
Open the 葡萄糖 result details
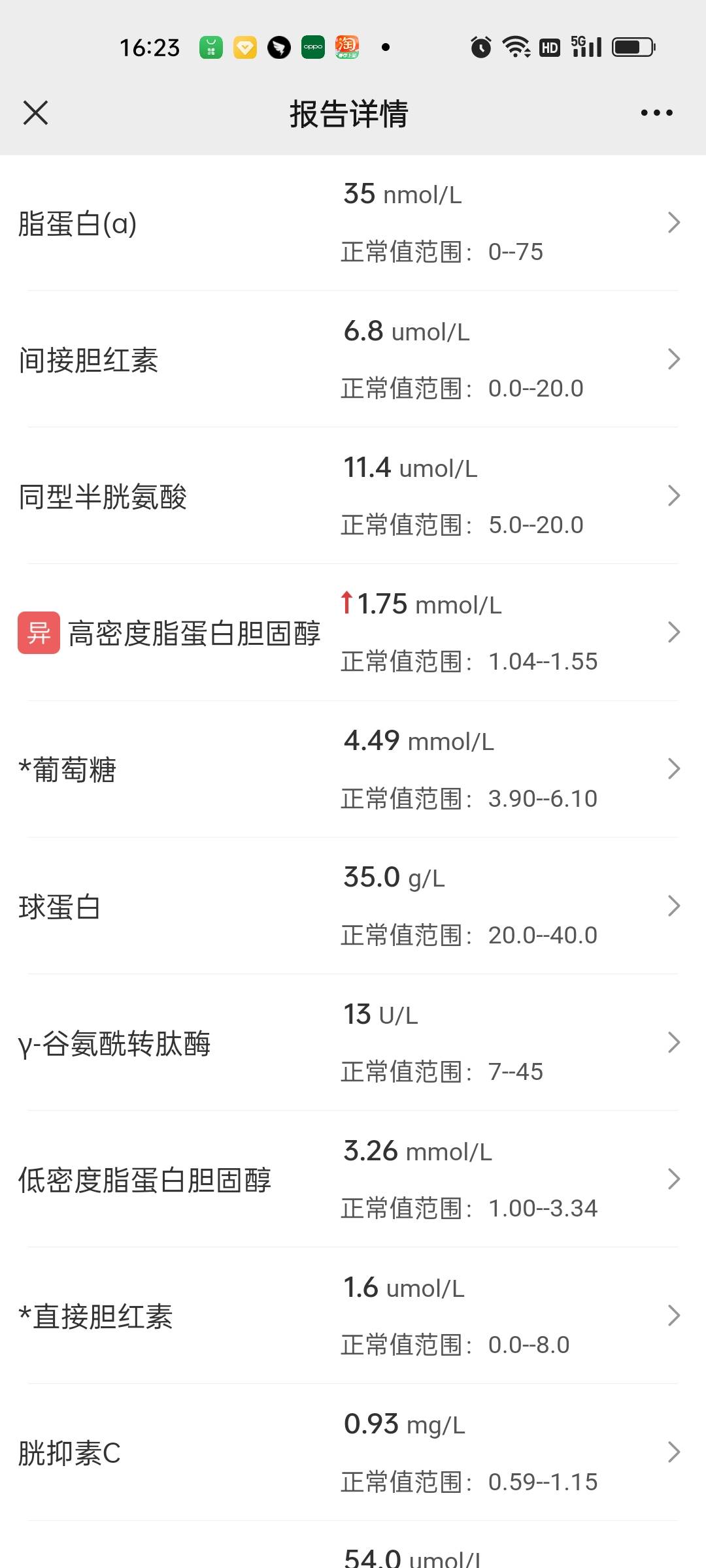point(675,769)
